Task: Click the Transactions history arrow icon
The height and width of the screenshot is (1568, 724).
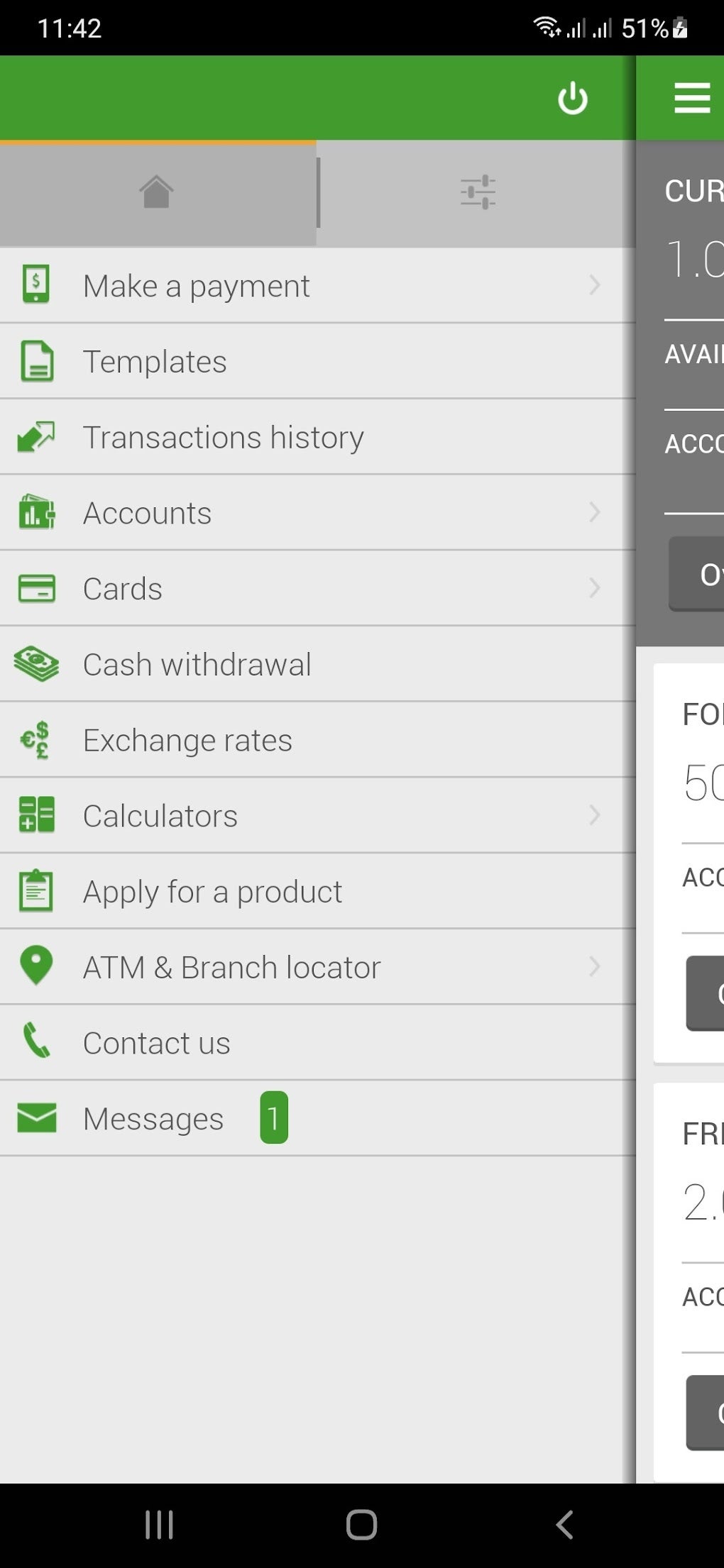Action: (x=36, y=436)
